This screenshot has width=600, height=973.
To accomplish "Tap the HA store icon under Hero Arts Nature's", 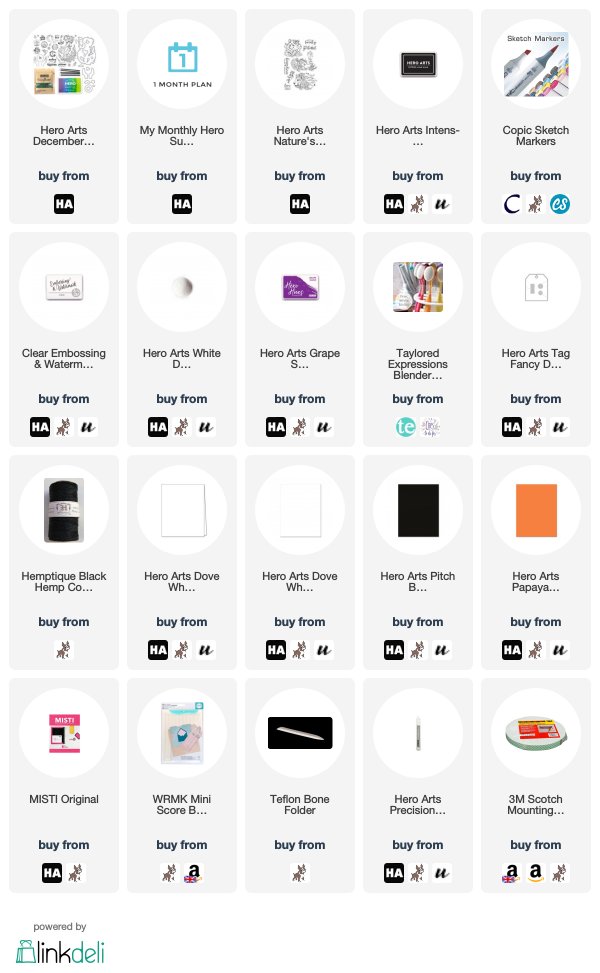I will [300, 204].
